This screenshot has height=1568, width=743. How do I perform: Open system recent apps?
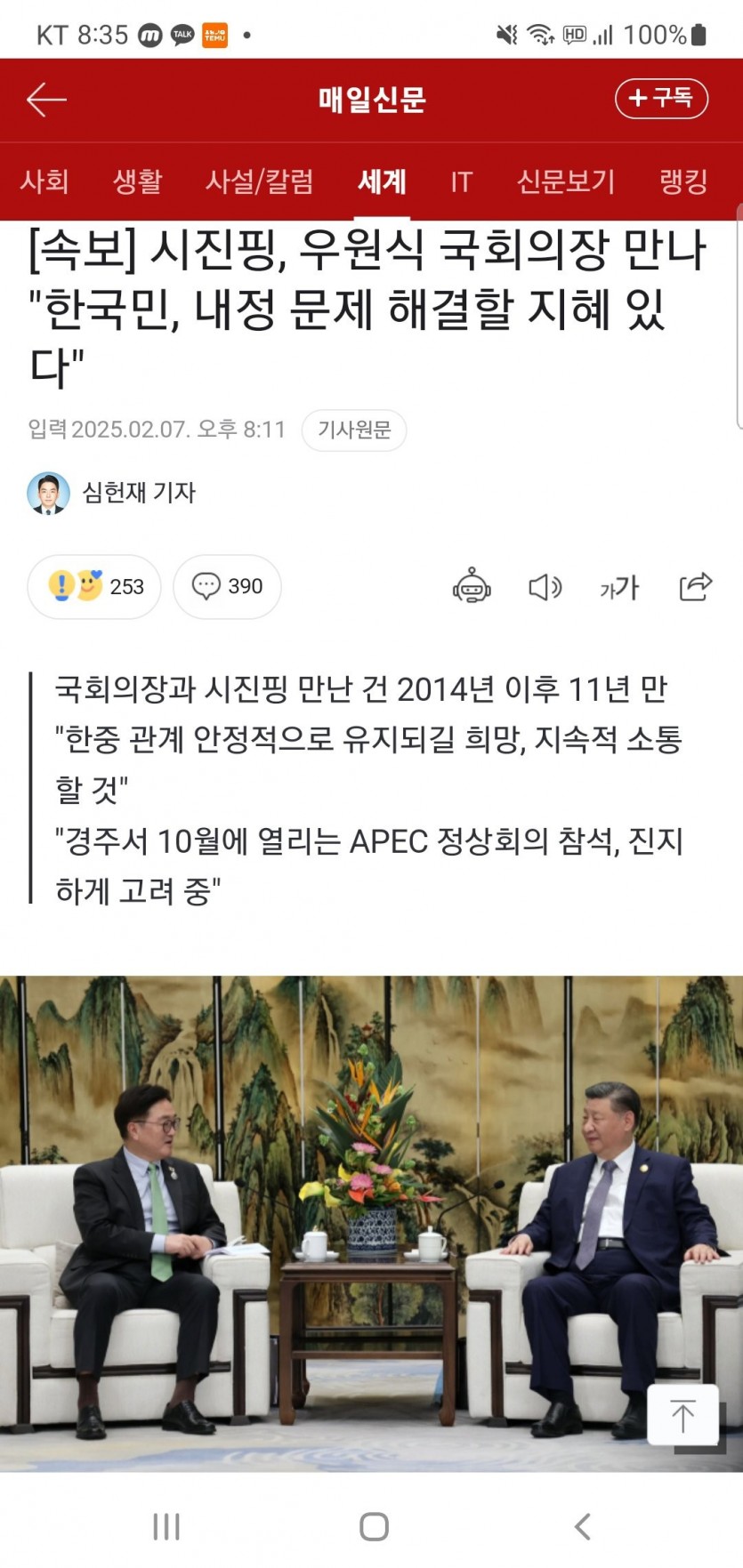coord(166,1526)
